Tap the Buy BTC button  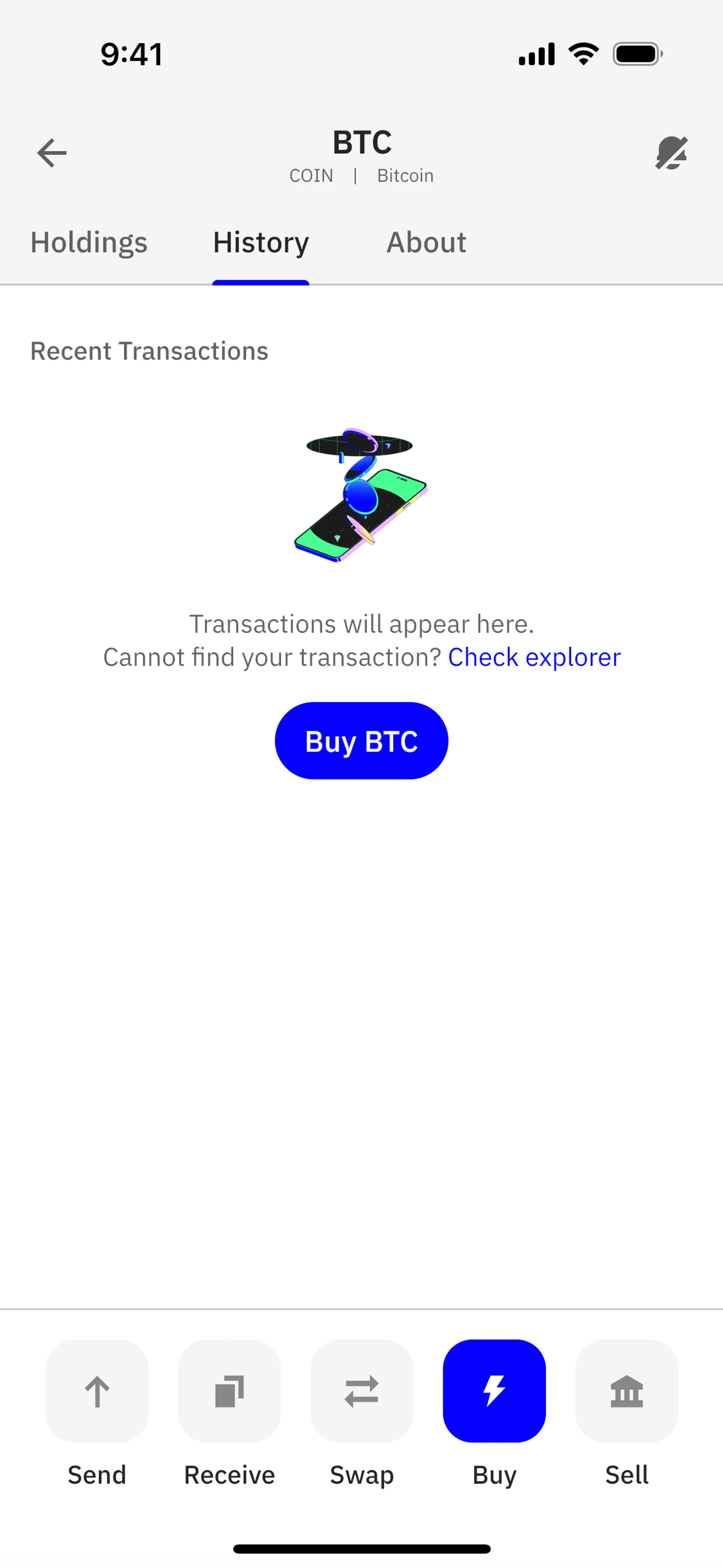(x=361, y=741)
